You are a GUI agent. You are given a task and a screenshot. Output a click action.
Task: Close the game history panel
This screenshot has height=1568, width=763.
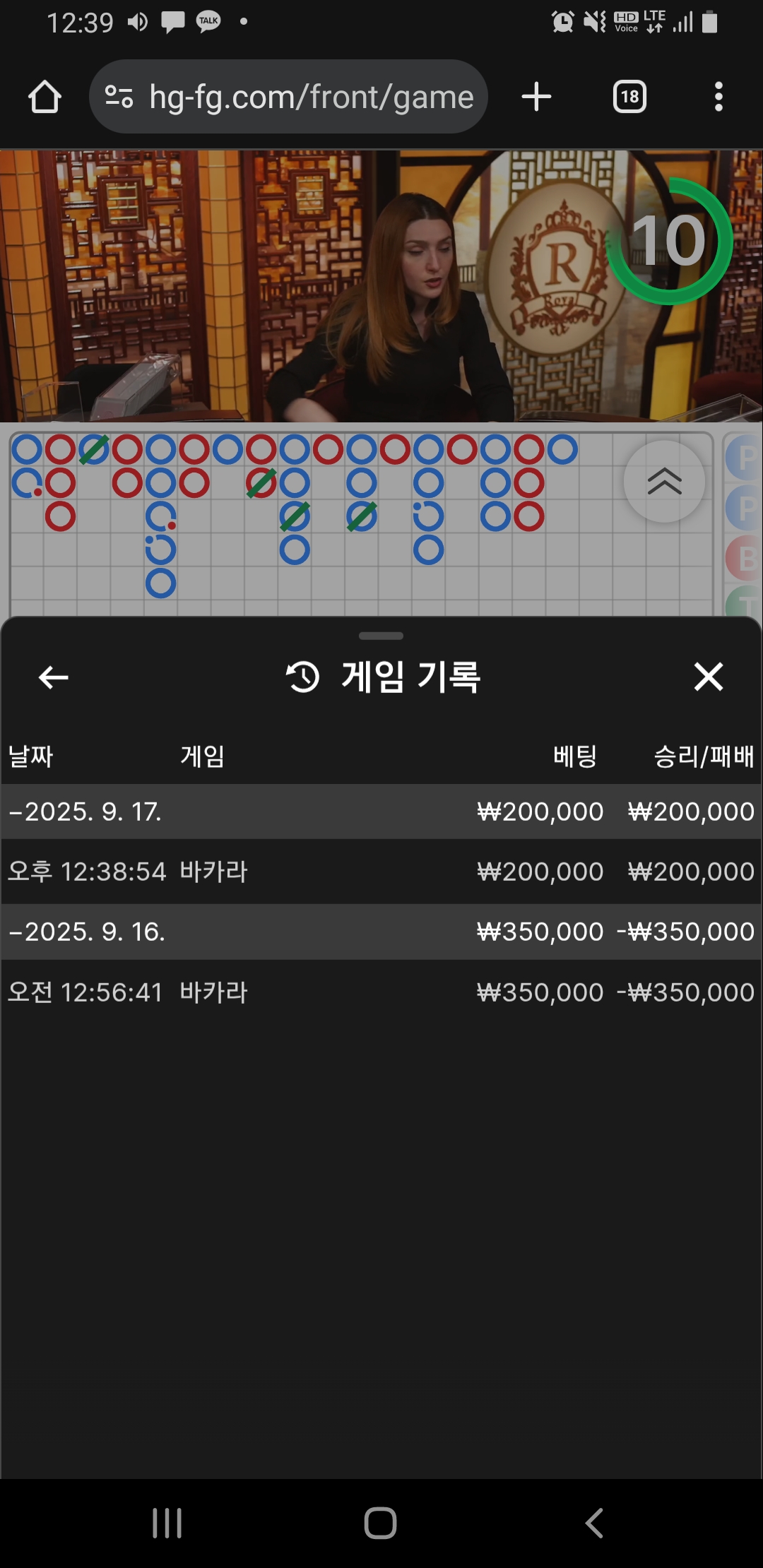click(708, 677)
